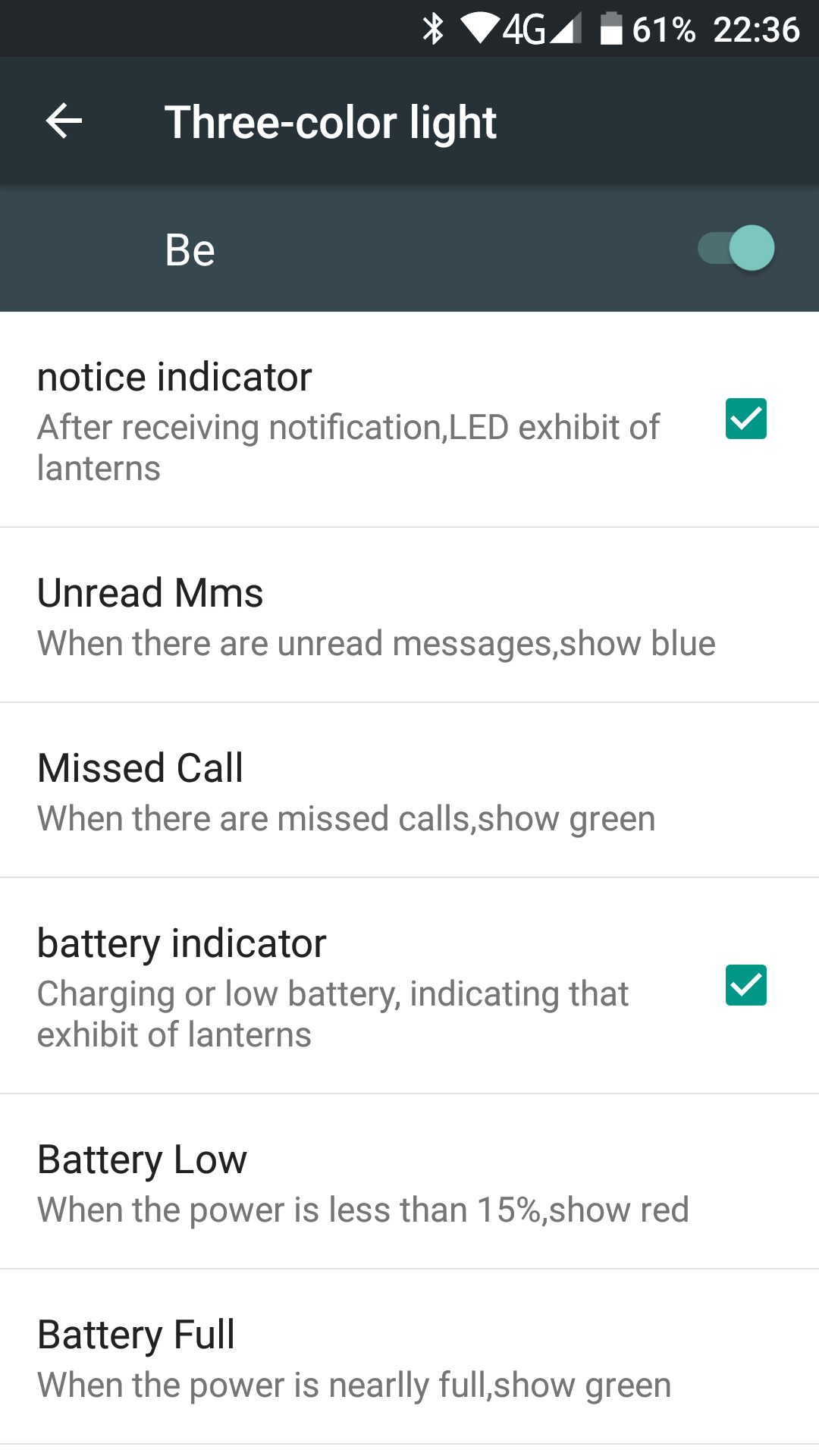Go back from Three-color light settings
This screenshot has width=819, height=1456.
pyautogui.click(x=64, y=121)
